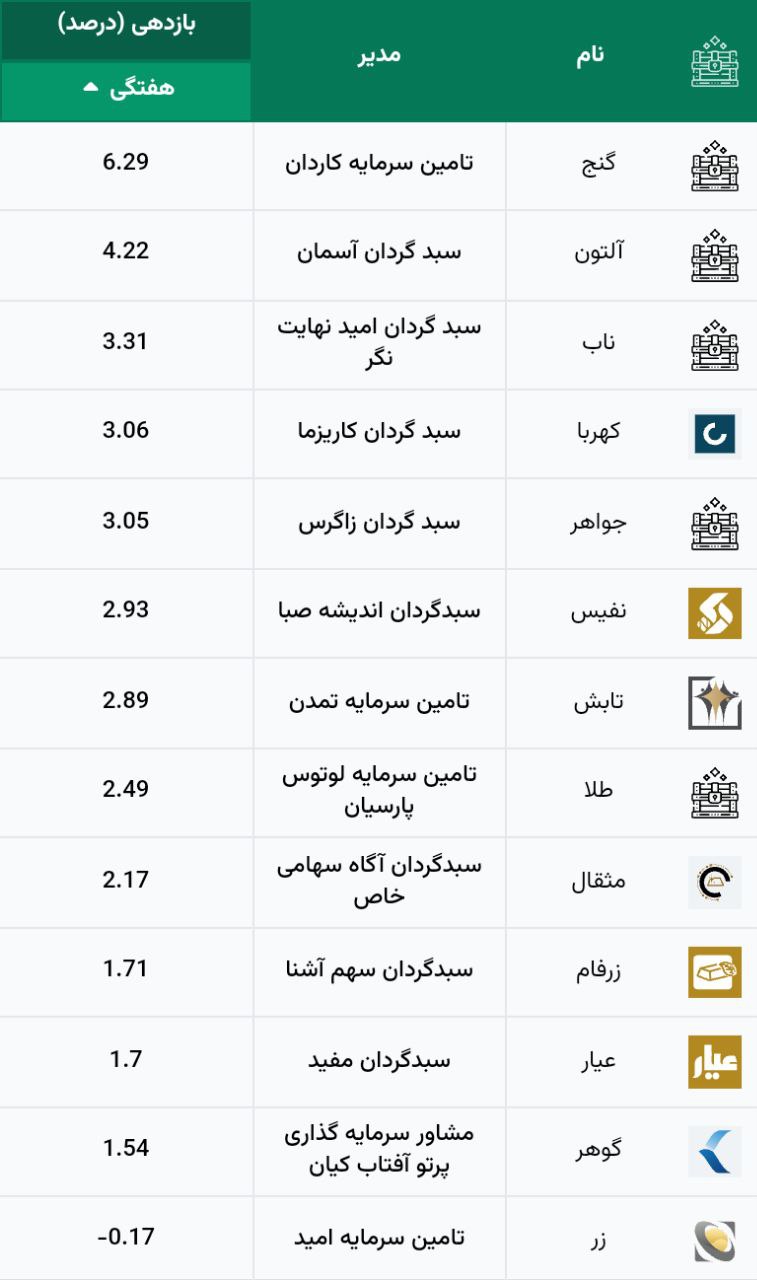Open the مثقال fund row
Image resolution: width=757 pixels, height=1280 pixels.
pyautogui.click(x=378, y=882)
